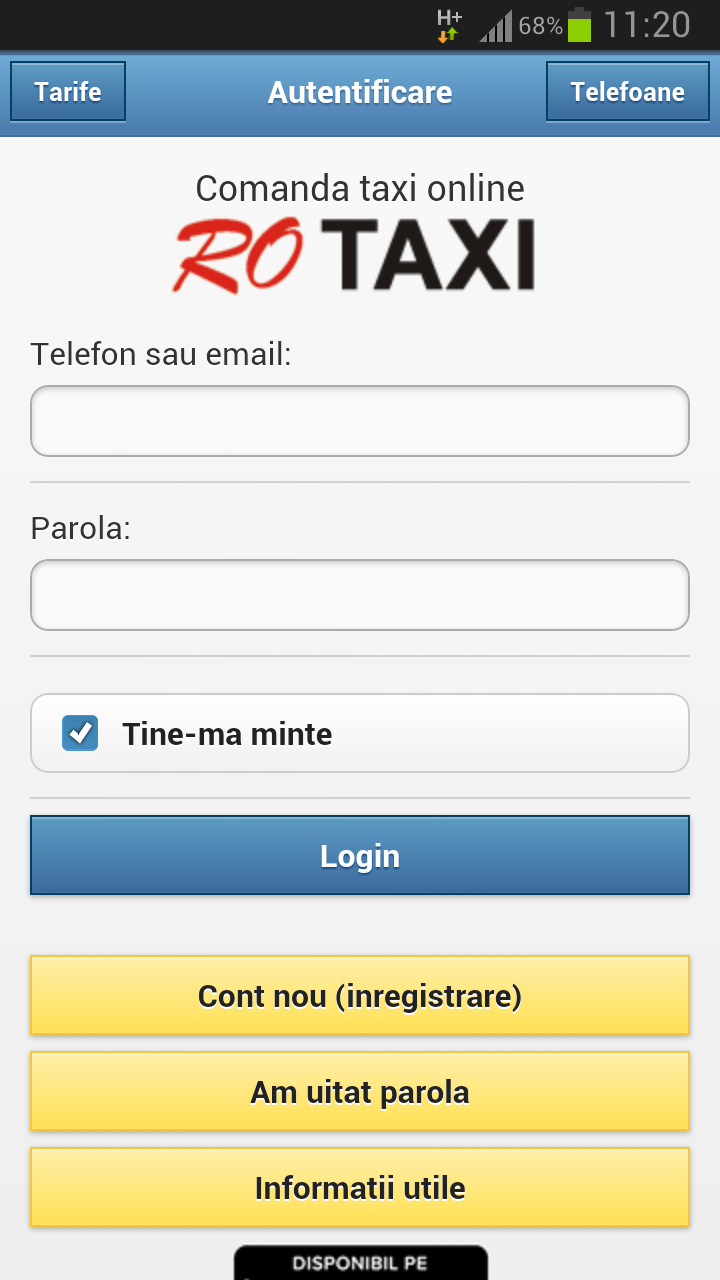Image resolution: width=720 pixels, height=1280 pixels.
Task: Tap the Disponibil pe store badge
Action: point(360,1262)
